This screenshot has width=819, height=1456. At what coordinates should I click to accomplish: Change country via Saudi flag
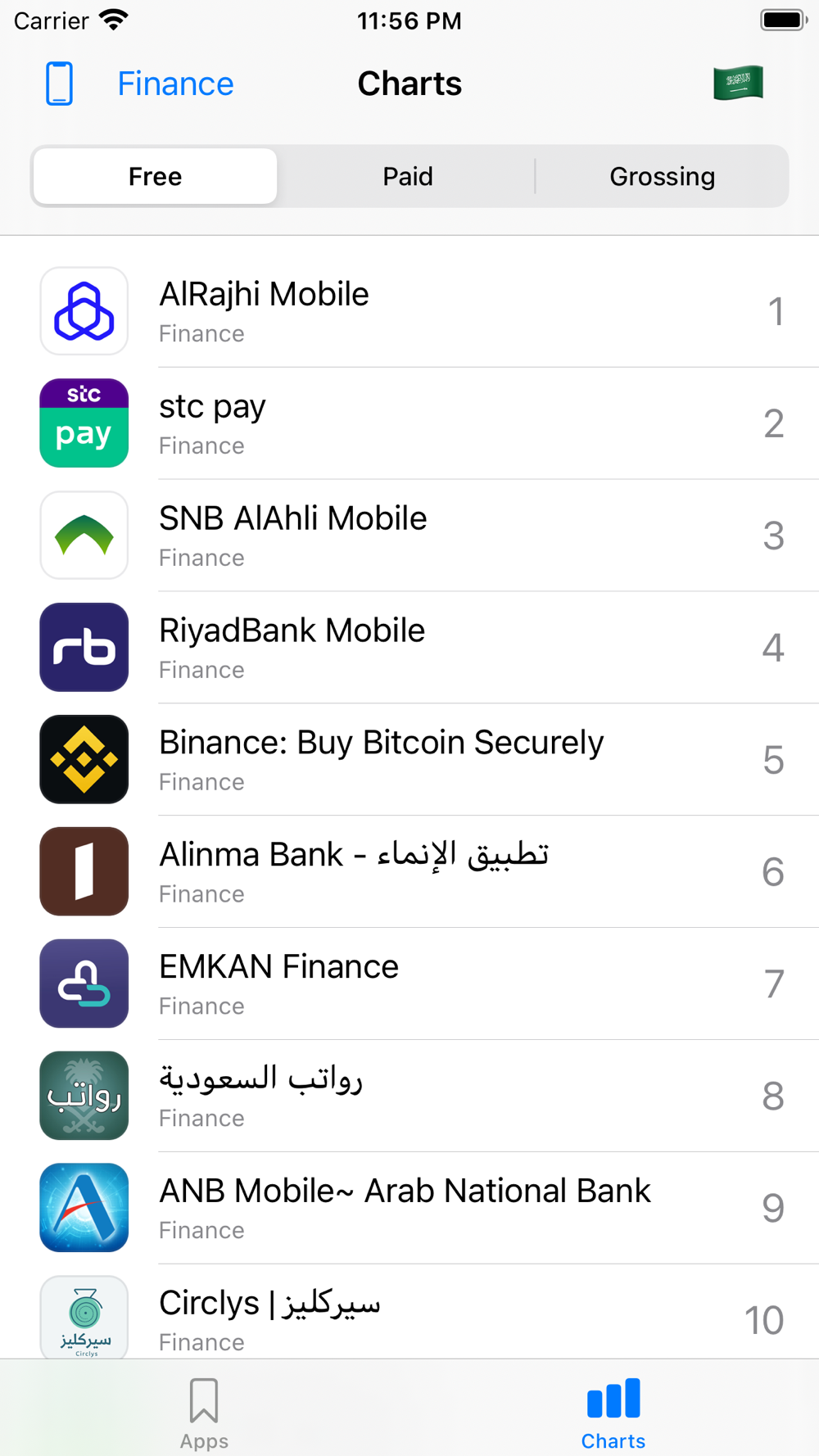pos(738,84)
